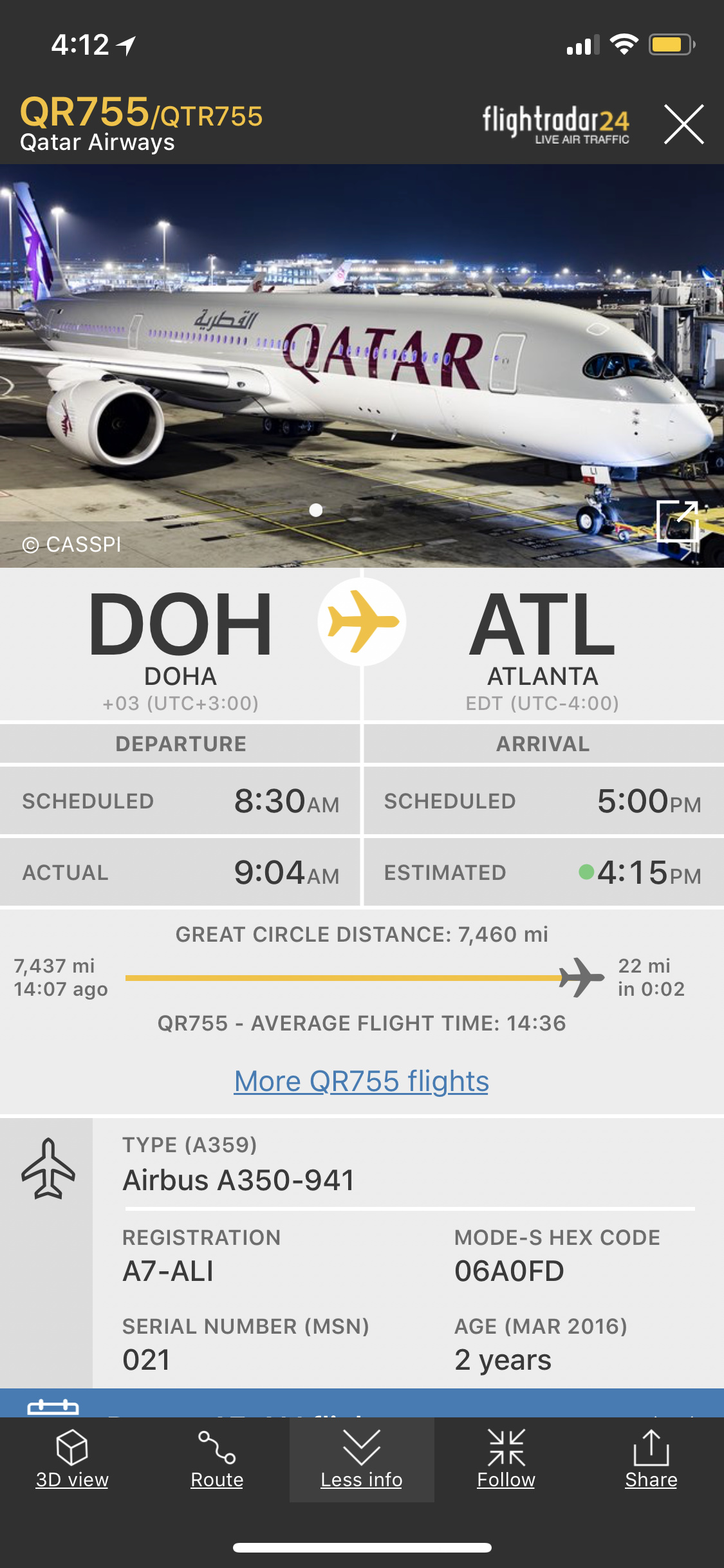Open the 3D view of the flight

(x=72, y=1460)
